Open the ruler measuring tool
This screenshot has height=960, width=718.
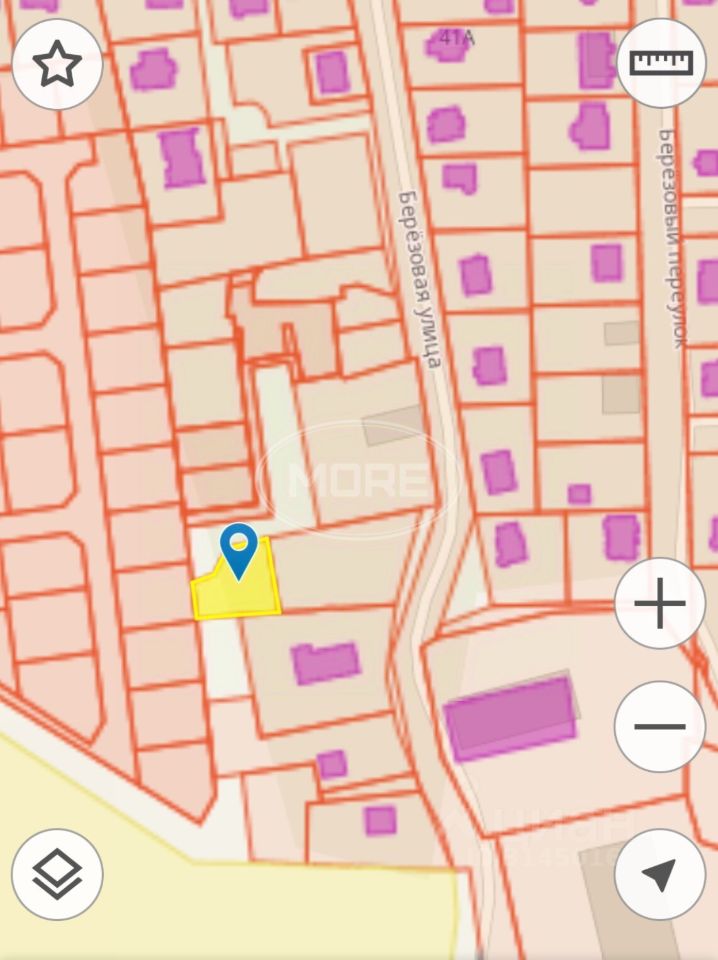click(661, 63)
